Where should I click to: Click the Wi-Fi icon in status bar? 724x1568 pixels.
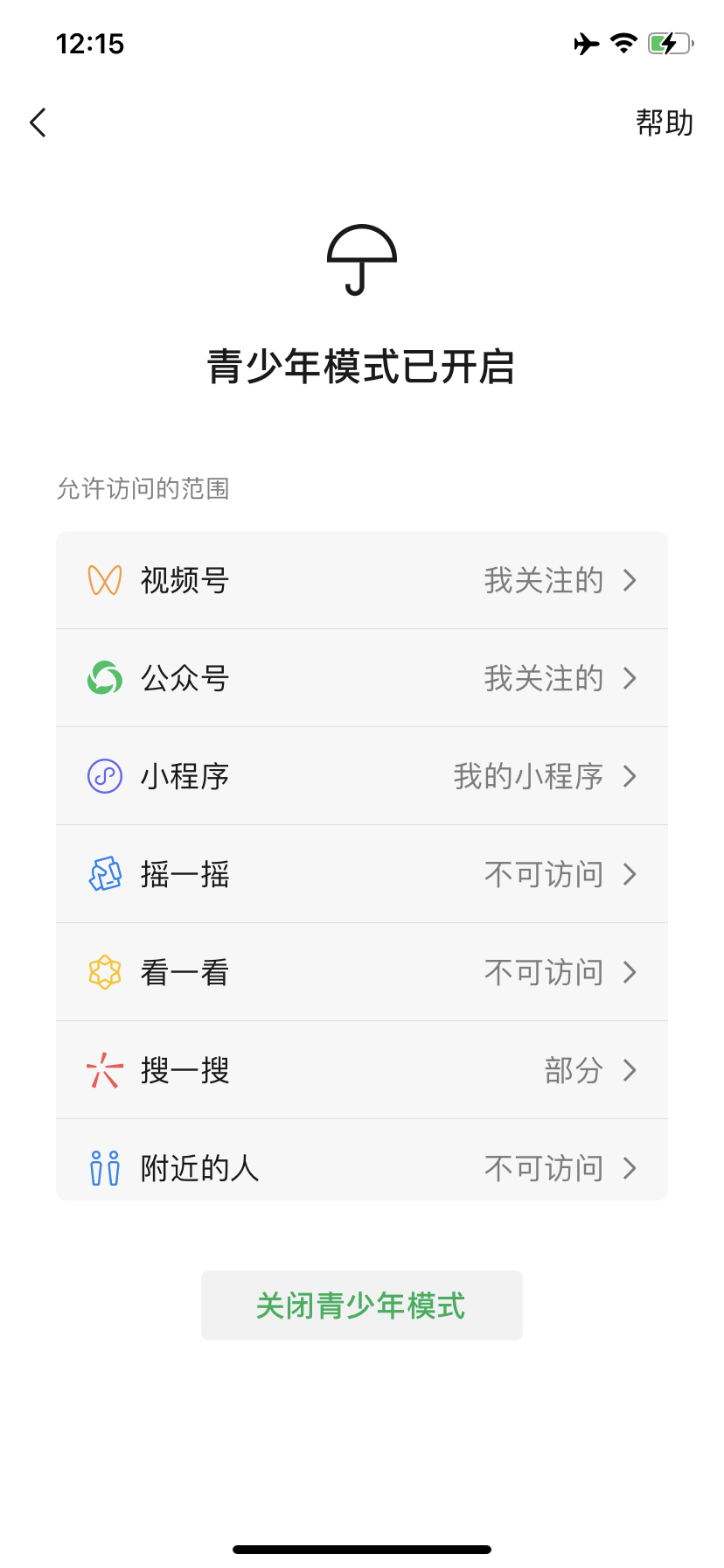622,44
